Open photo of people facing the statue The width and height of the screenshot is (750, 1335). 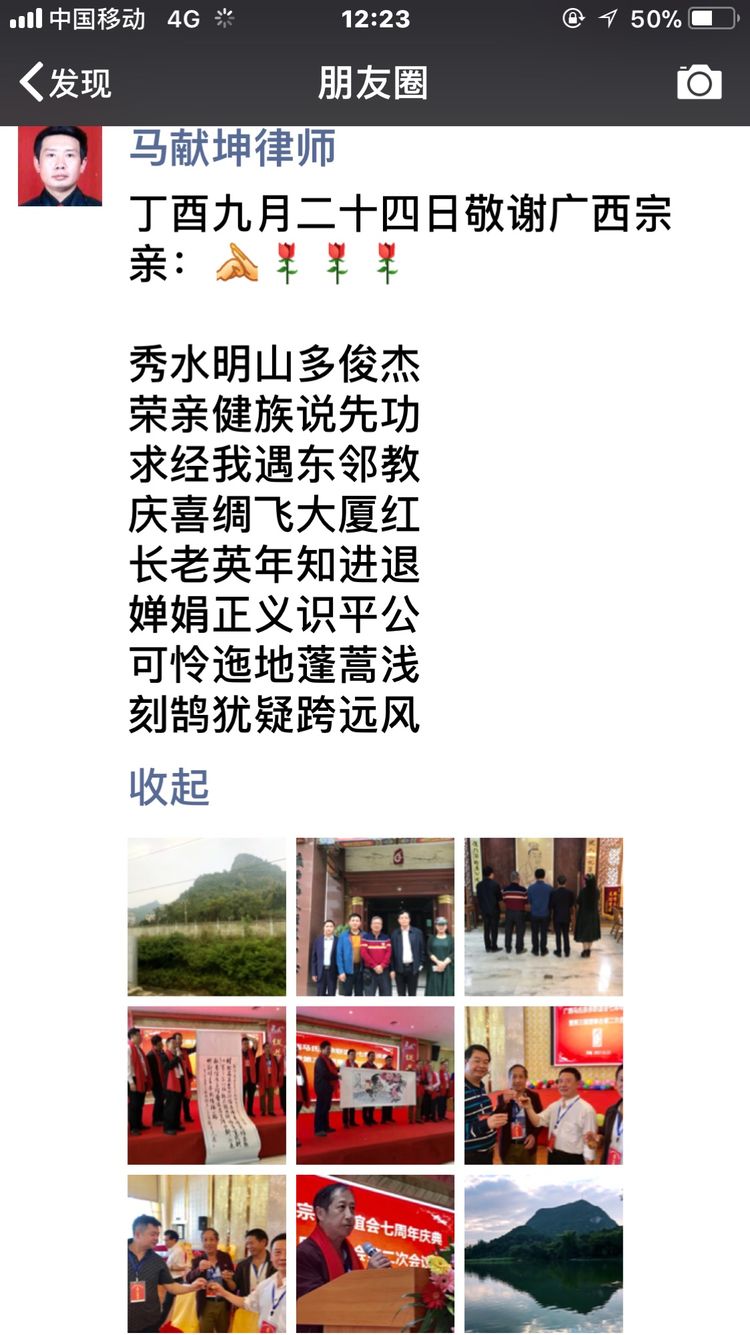tap(543, 916)
